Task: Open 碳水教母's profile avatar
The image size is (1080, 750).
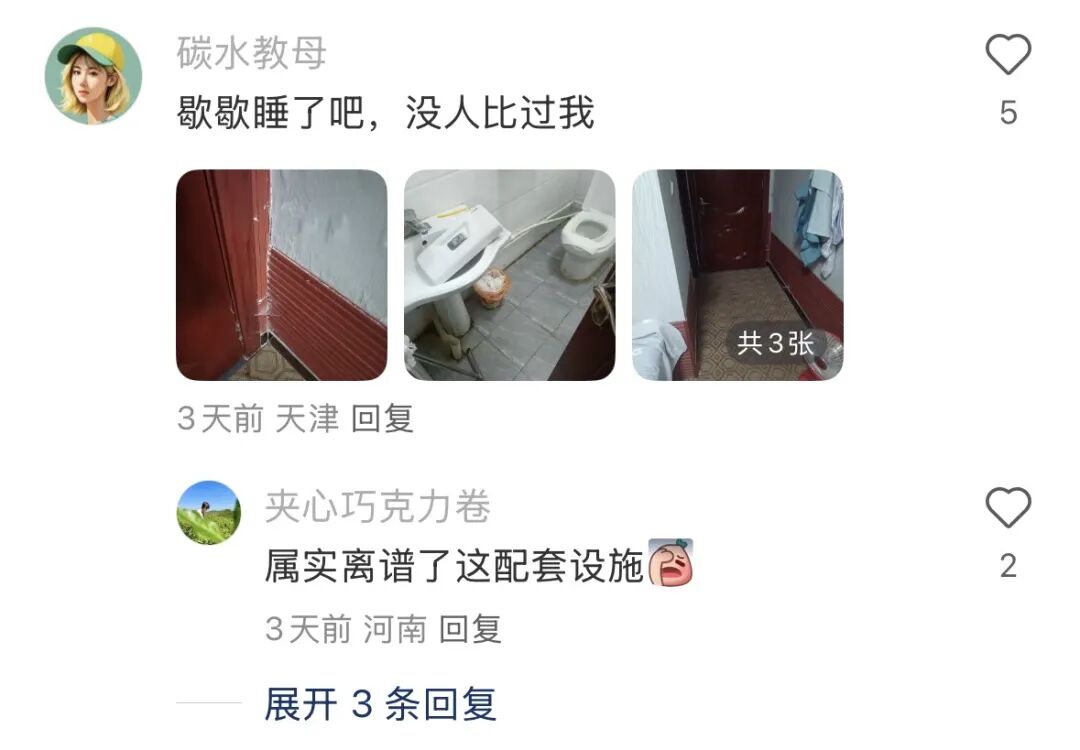Action: click(93, 76)
